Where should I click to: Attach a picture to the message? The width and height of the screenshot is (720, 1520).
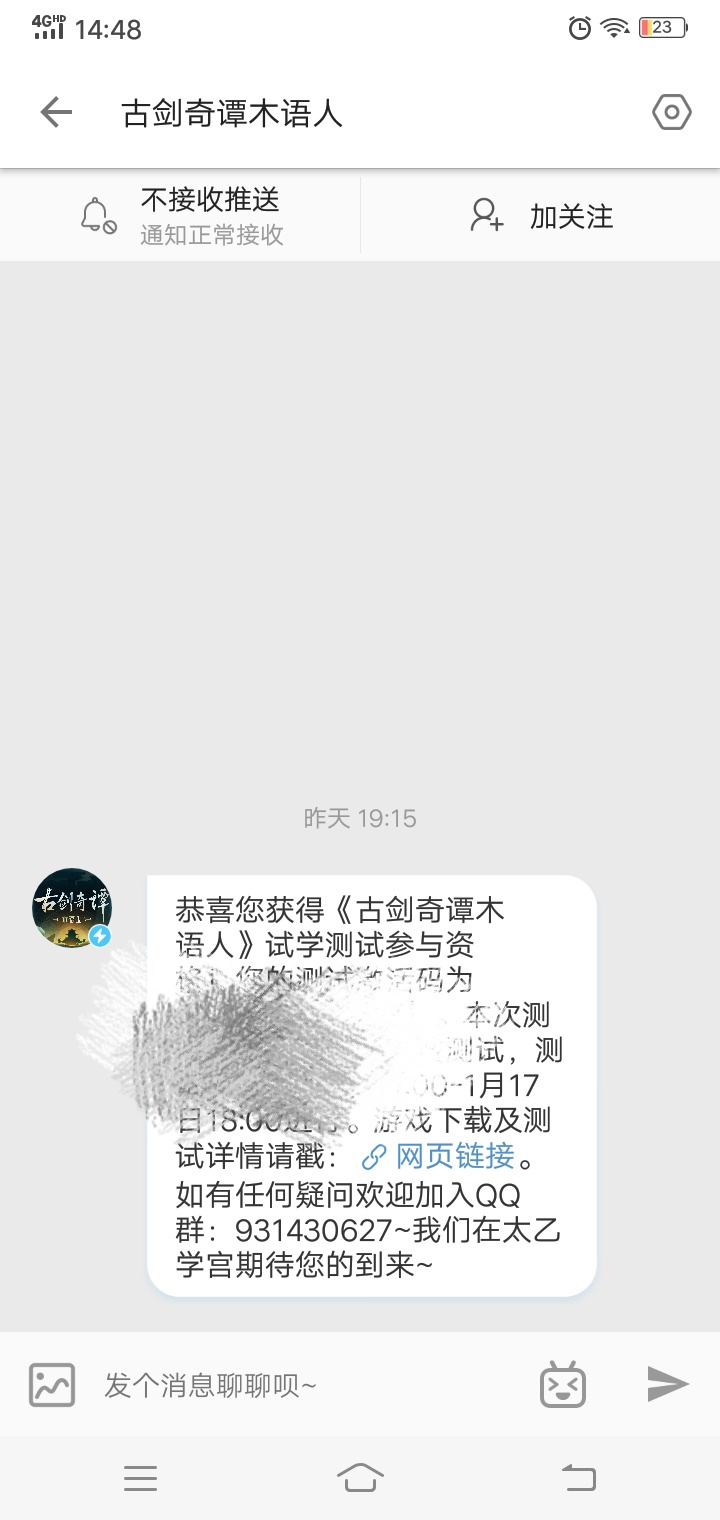(52, 1385)
